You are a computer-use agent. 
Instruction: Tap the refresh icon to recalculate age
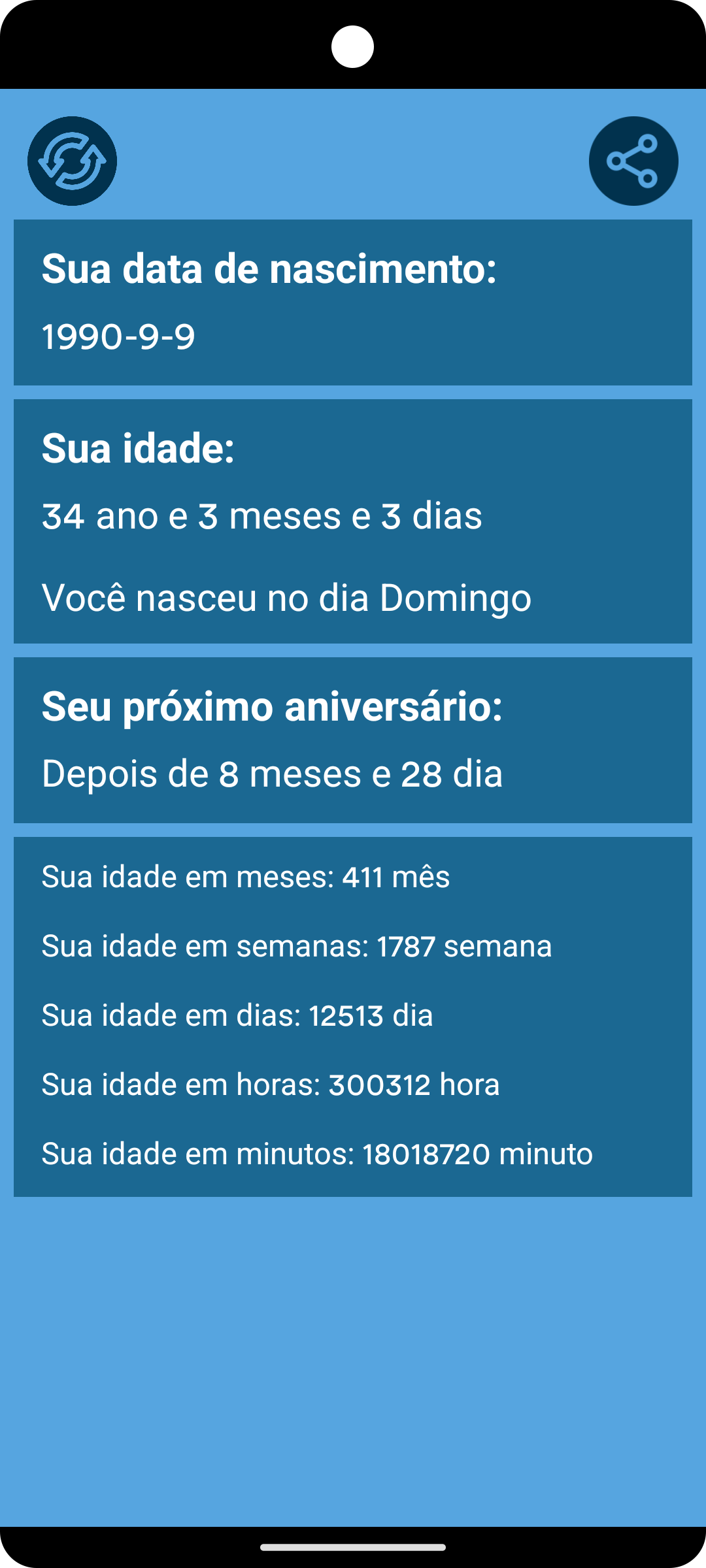point(72,161)
